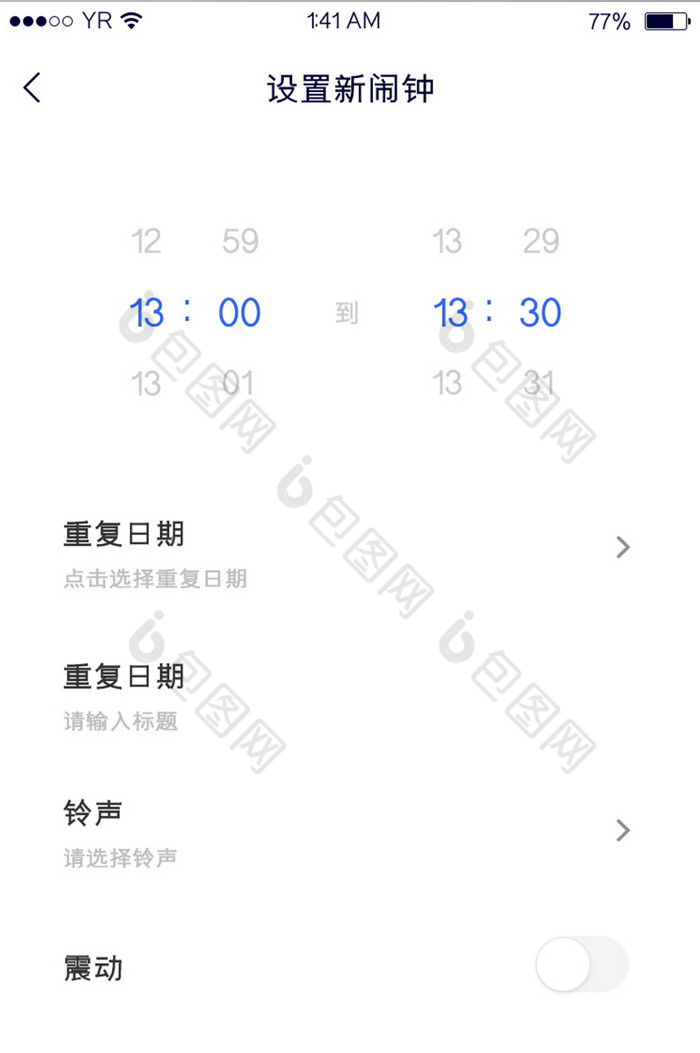Select end minute 31 in the picker
The height and width of the screenshot is (1053, 700).
(x=540, y=383)
